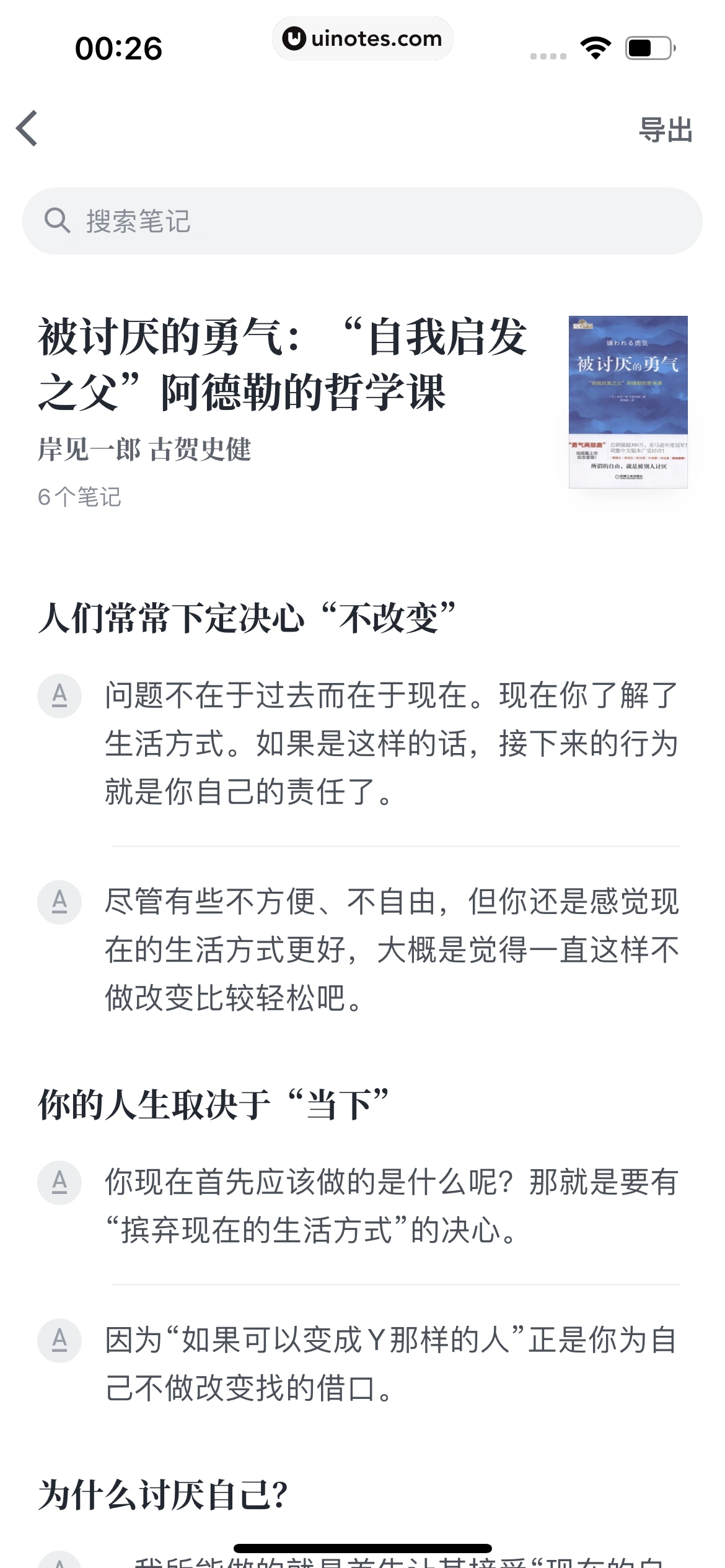
Task: Open the 6个笔记 notes count
Action: click(x=80, y=495)
